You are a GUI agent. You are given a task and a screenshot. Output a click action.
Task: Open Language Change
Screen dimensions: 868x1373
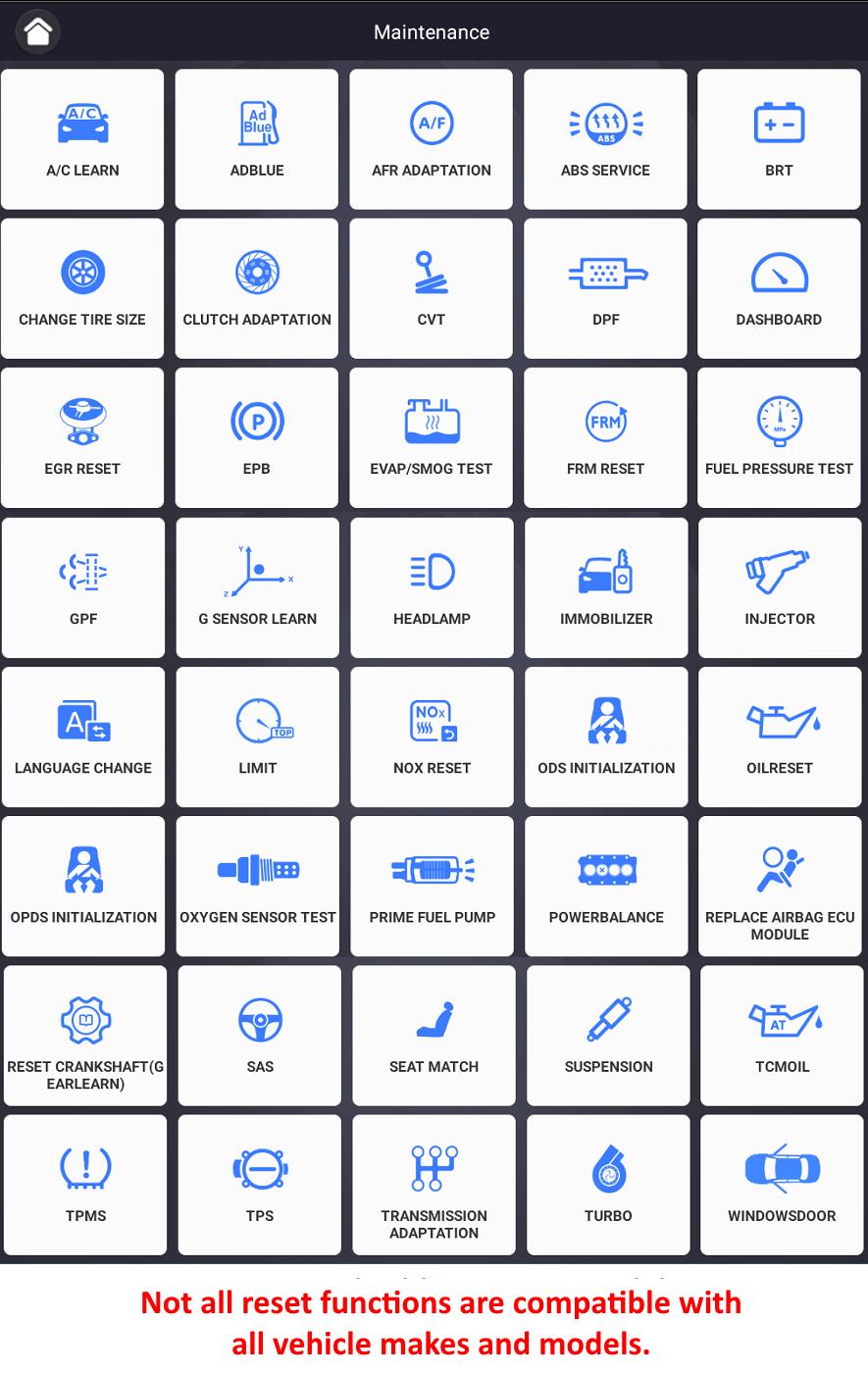83,737
